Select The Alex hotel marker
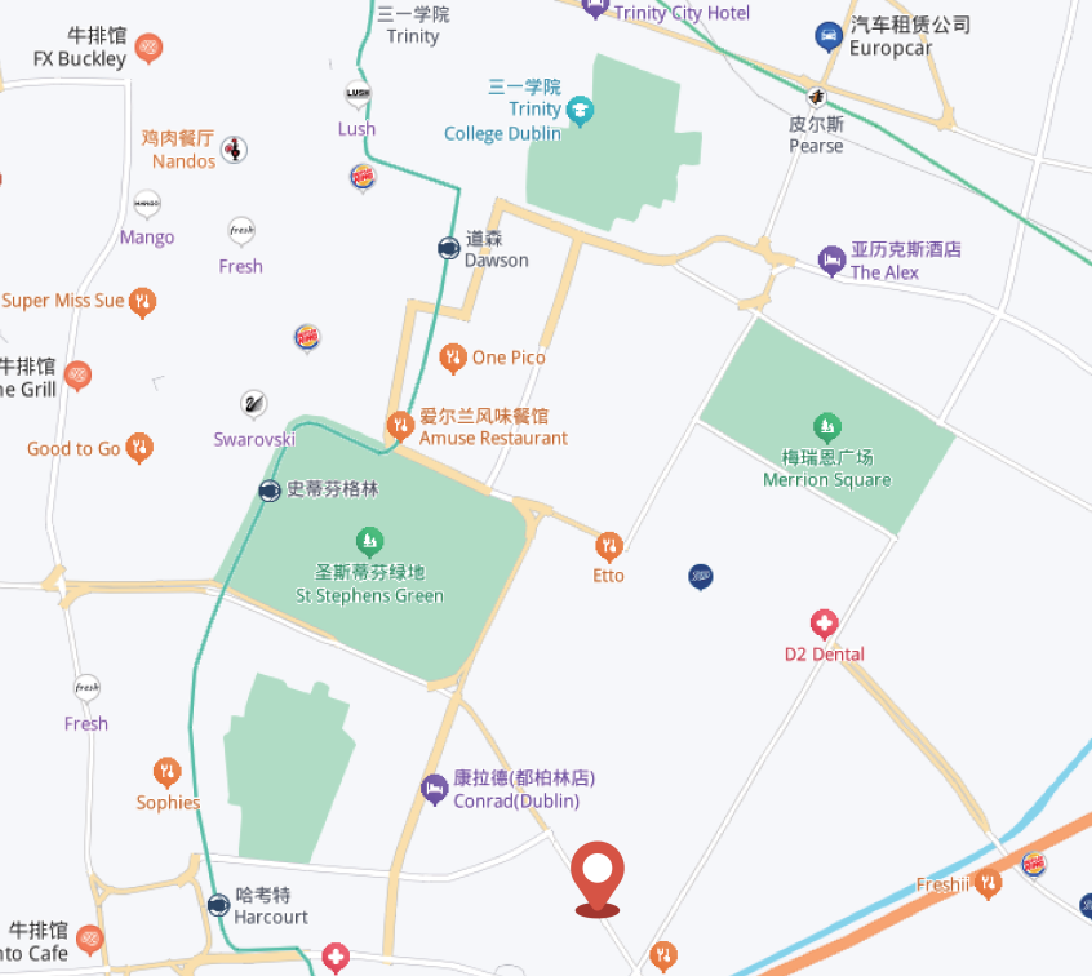 tap(831, 260)
